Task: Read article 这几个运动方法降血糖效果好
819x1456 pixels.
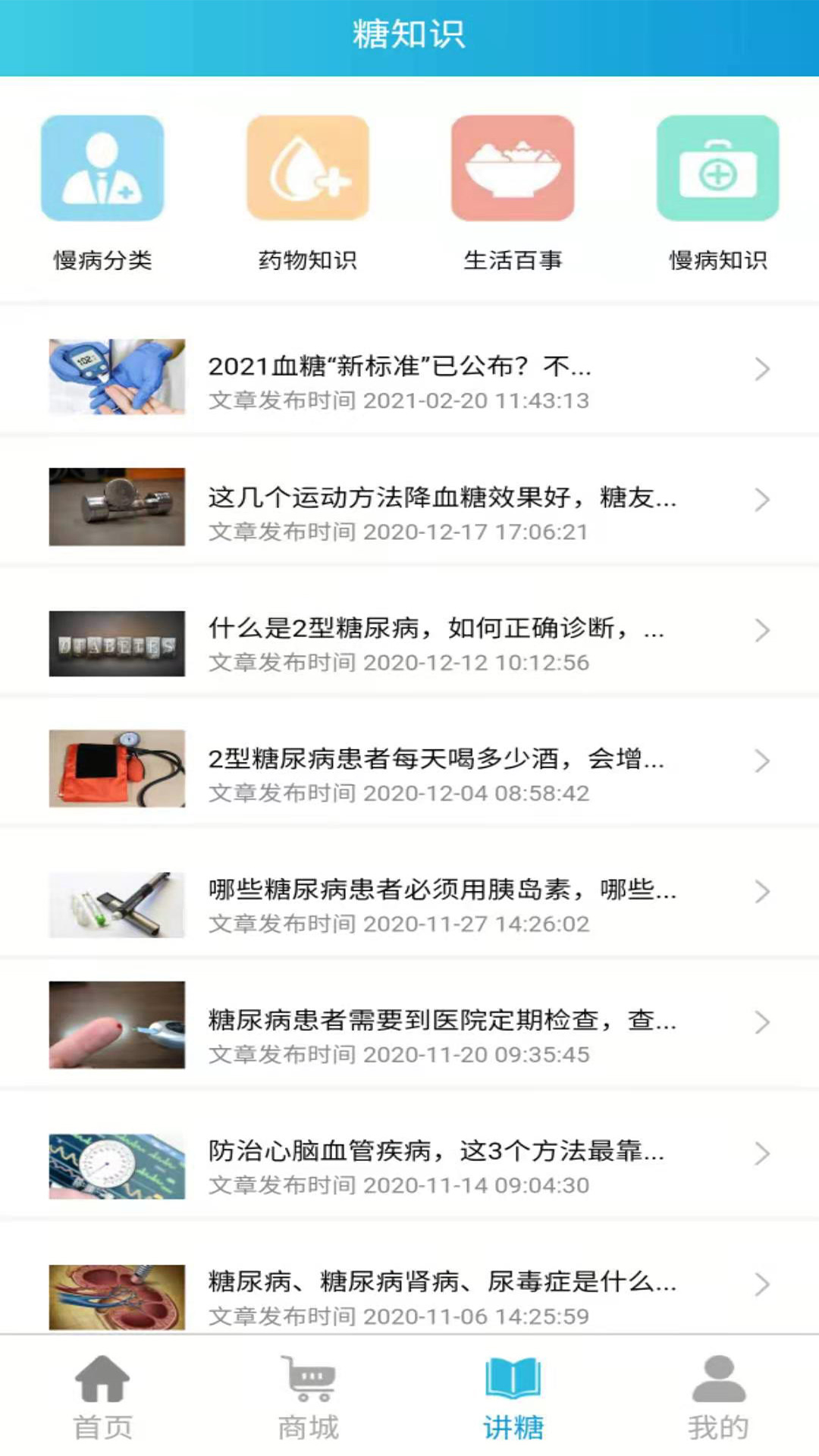Action: point(409,507)
